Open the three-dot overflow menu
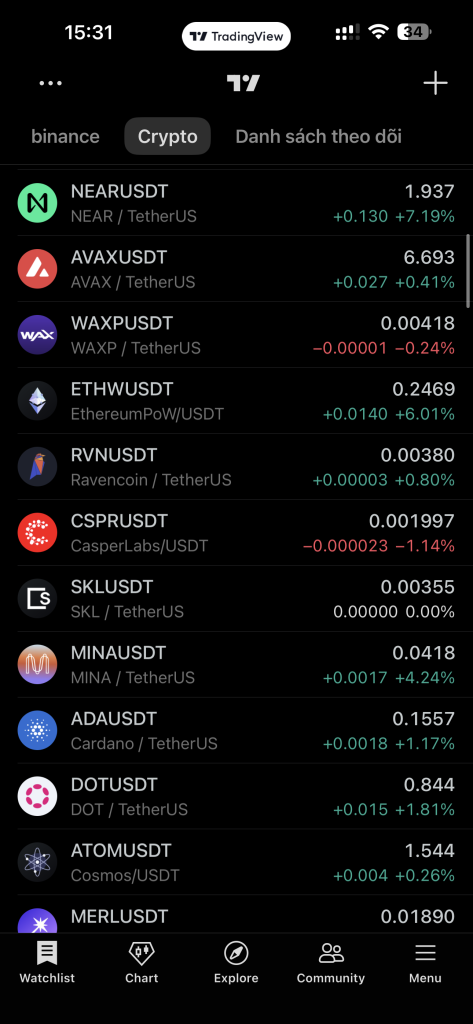473x1024 pixels. tap(50, 84)
